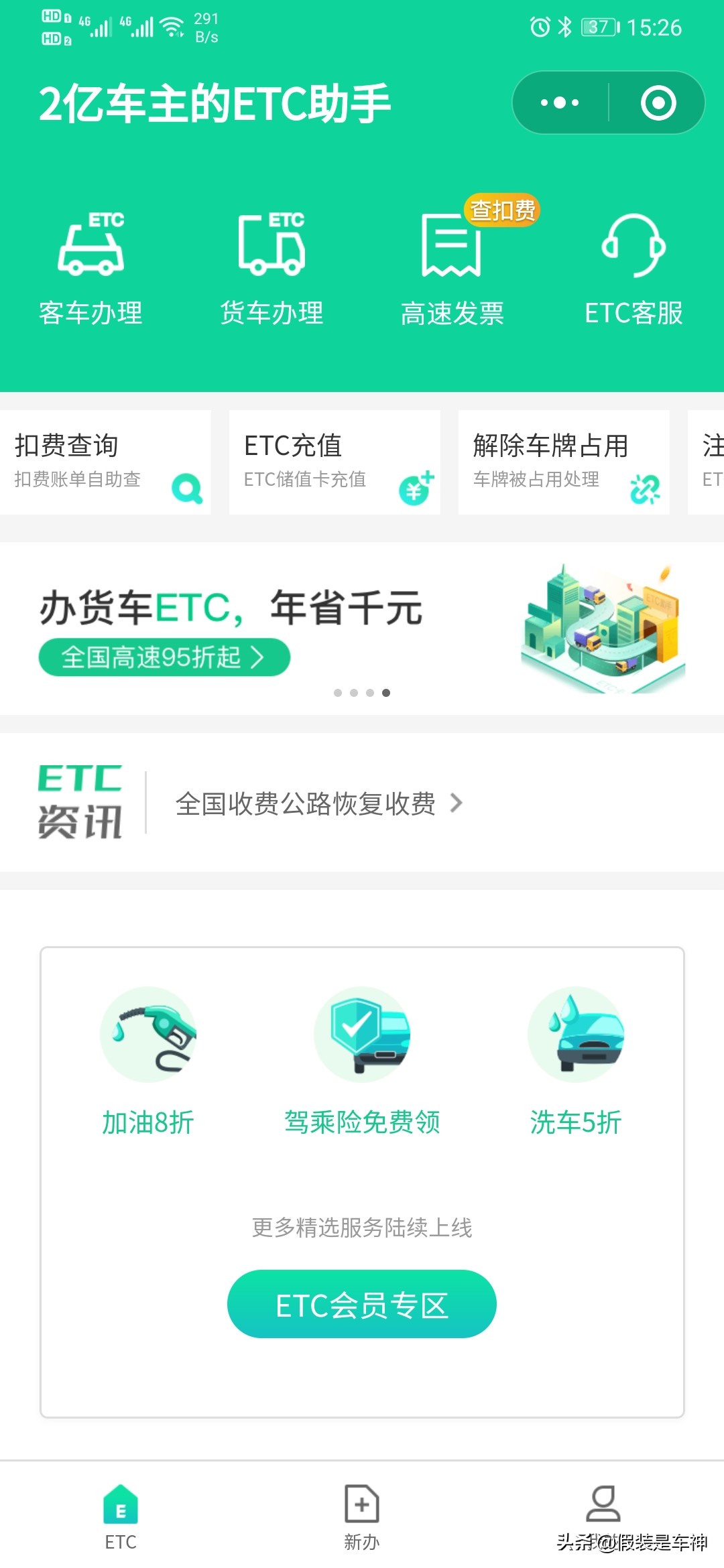
Task: Click the magnifier icon on 扣费查询 card
Action: (186, 489)
